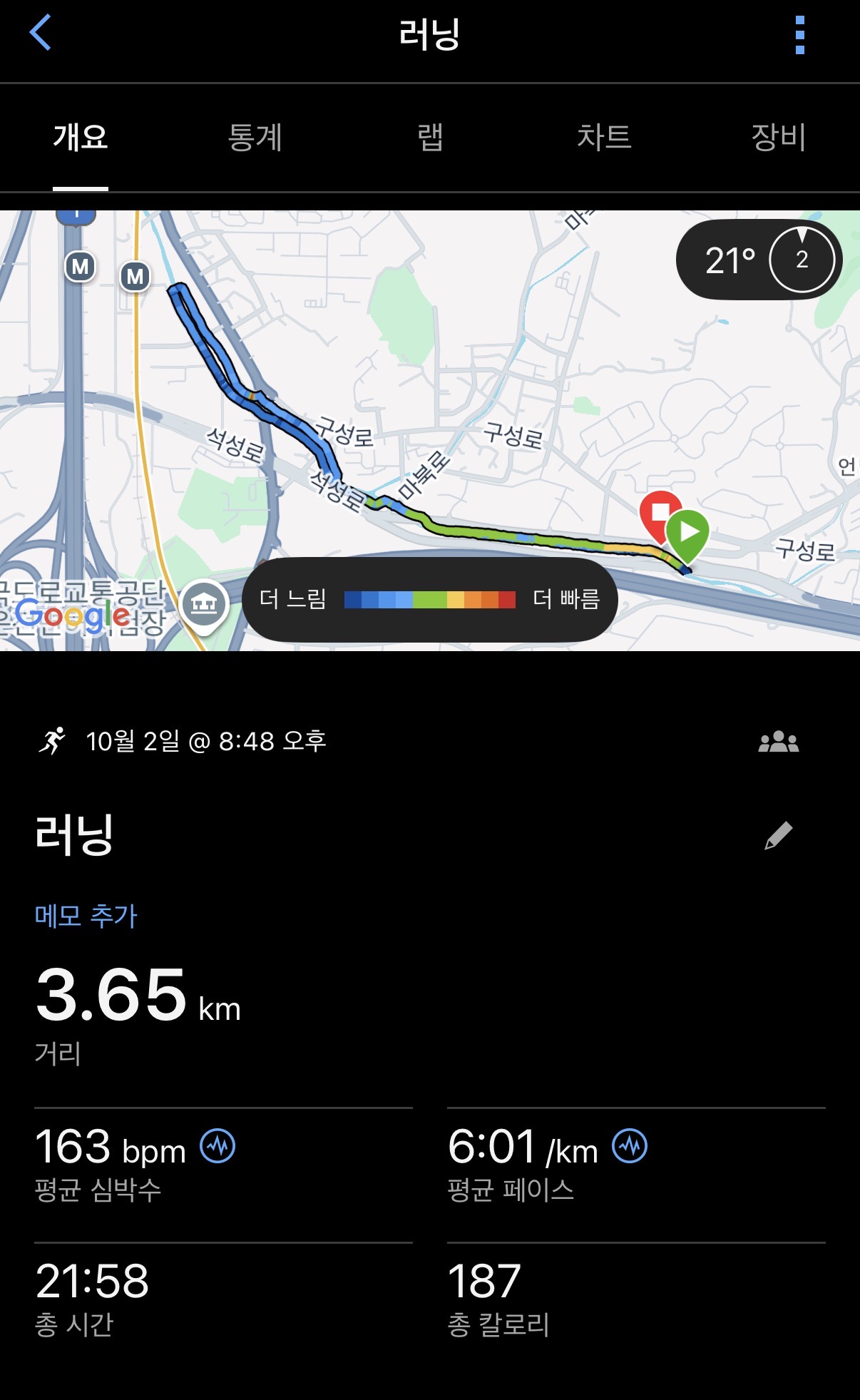Select the 개요 tab
This screenshot has height=1400, width=860.
(81, 137)
